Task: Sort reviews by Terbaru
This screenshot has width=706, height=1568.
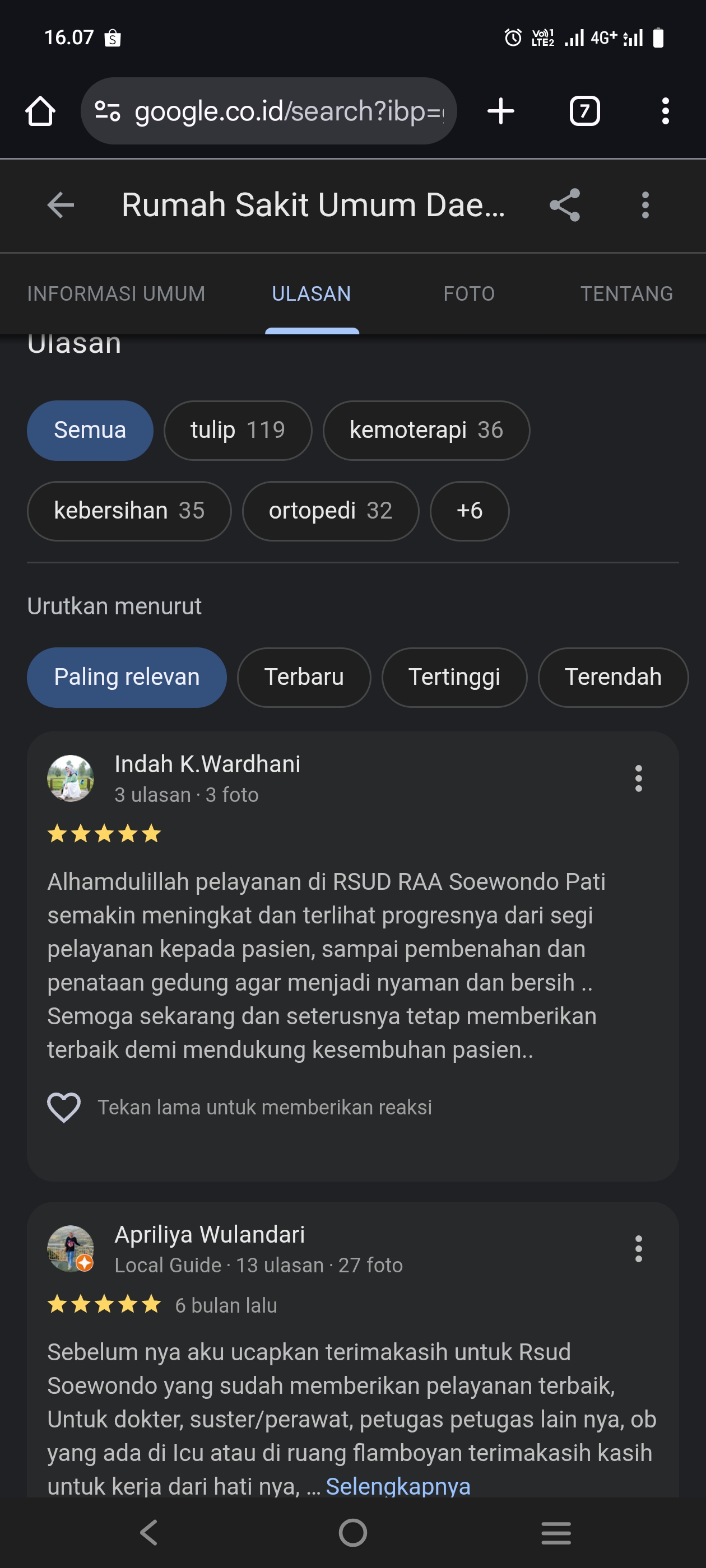Action: pos(303,677)
